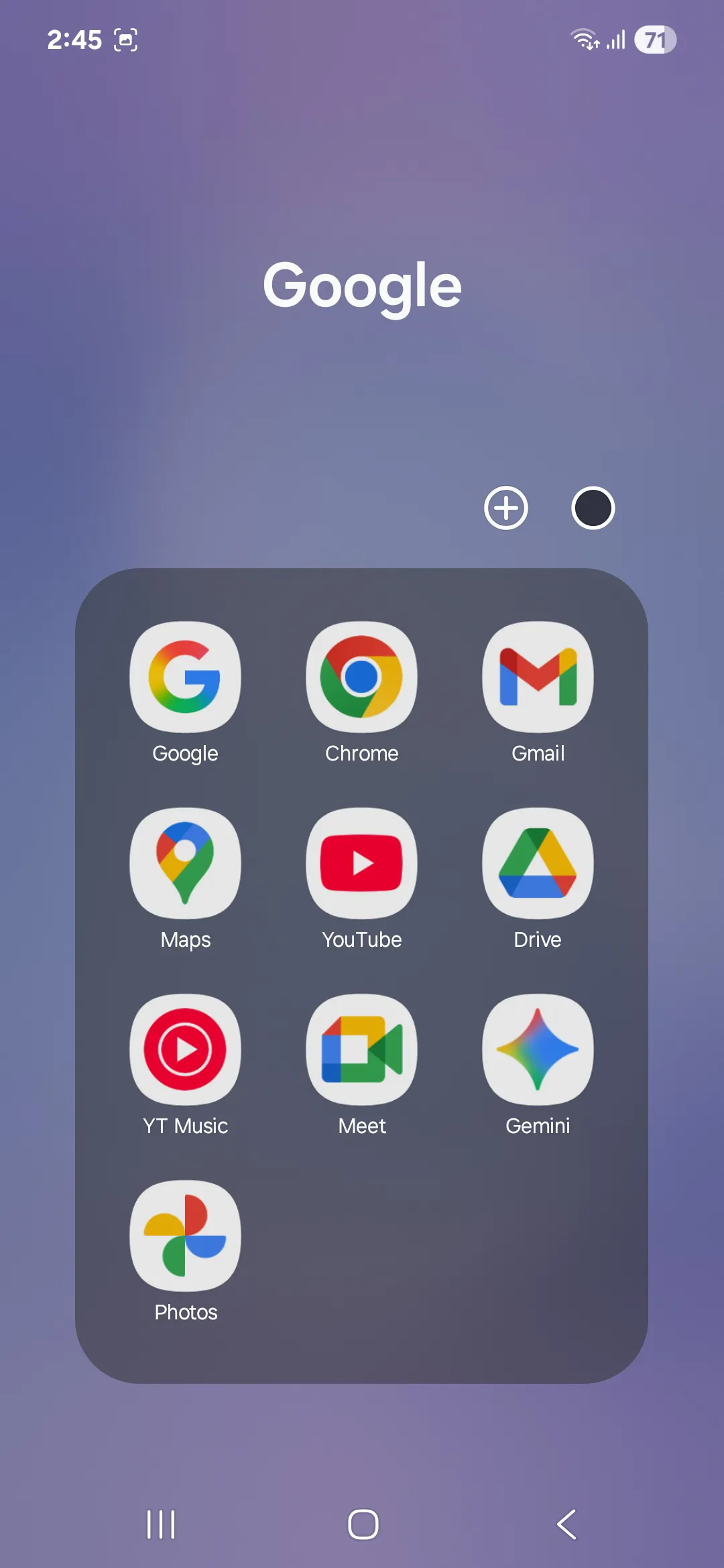
Task: Go back using the navigation bar arrow
Action: point(566,1524)
